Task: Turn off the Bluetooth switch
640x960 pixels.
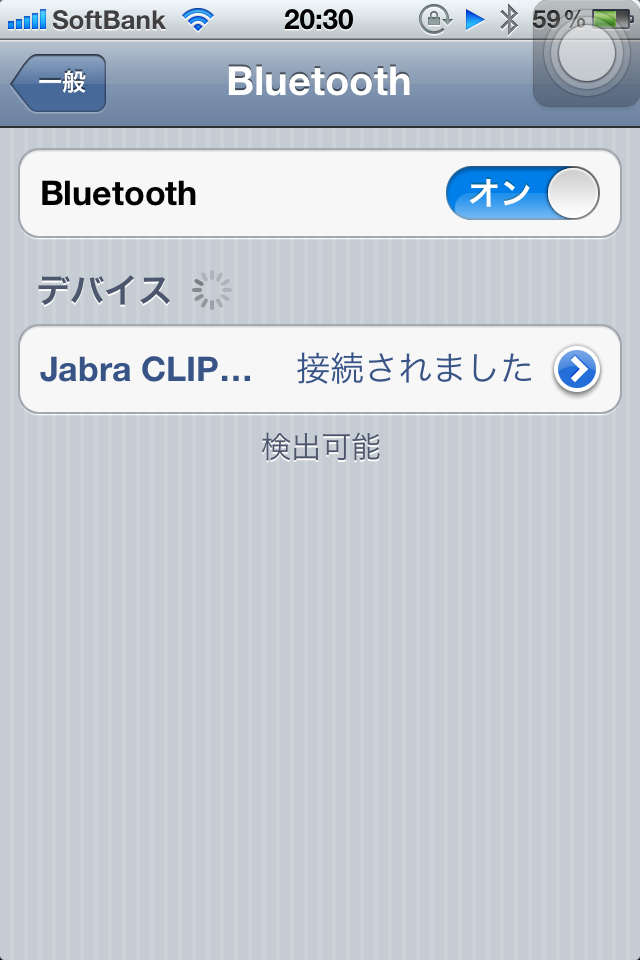Action: coord(522,193)
